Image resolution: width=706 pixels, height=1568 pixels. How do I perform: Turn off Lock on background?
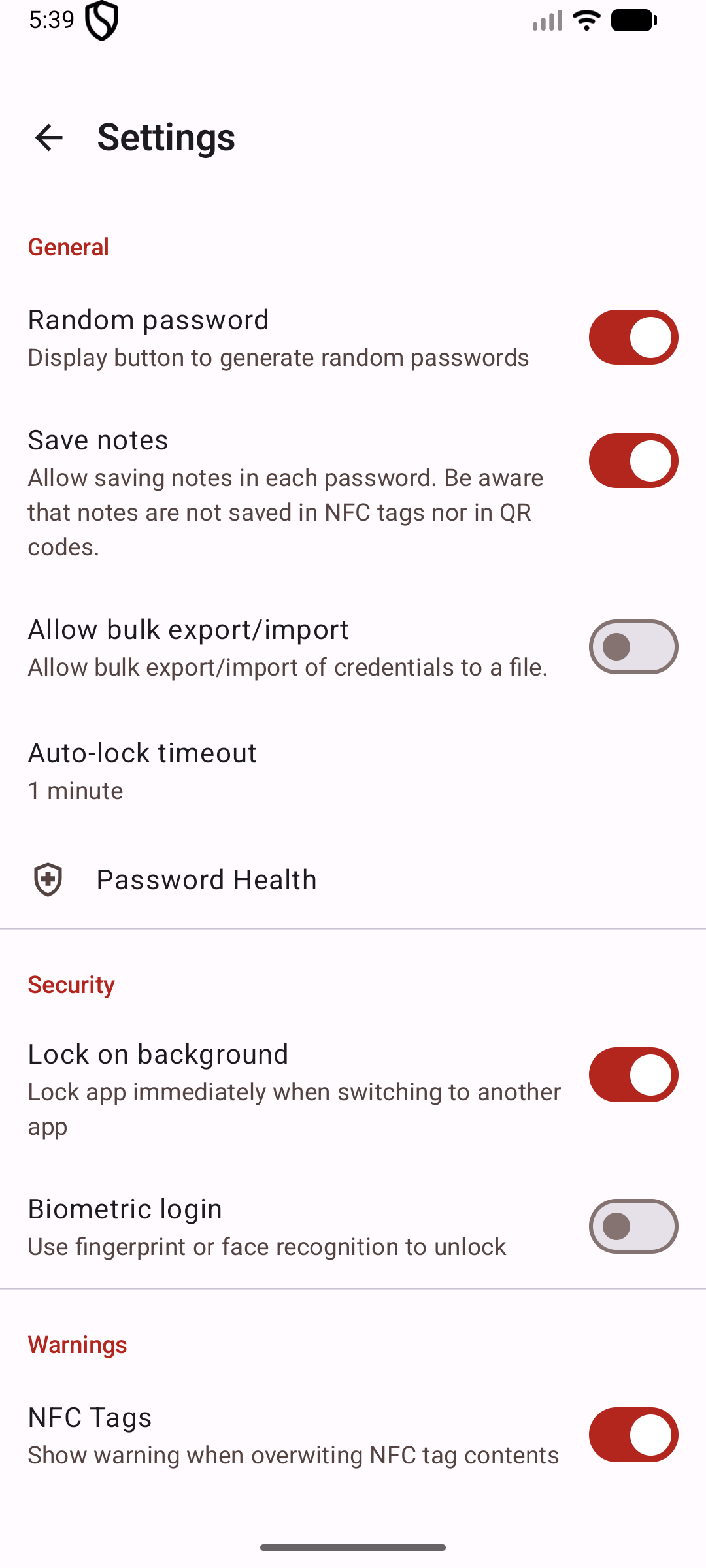pos(633,1075)
